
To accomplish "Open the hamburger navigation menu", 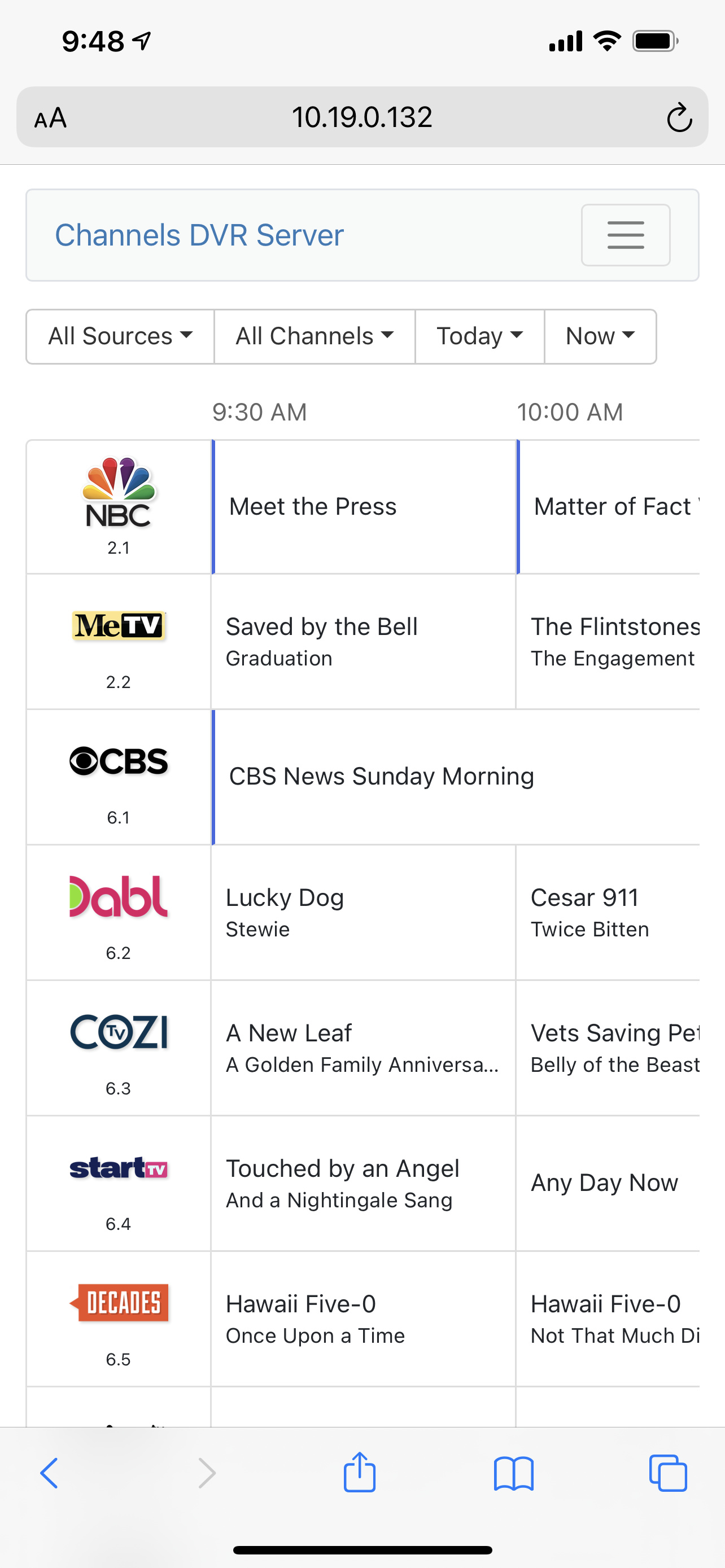I will [625, 235].
